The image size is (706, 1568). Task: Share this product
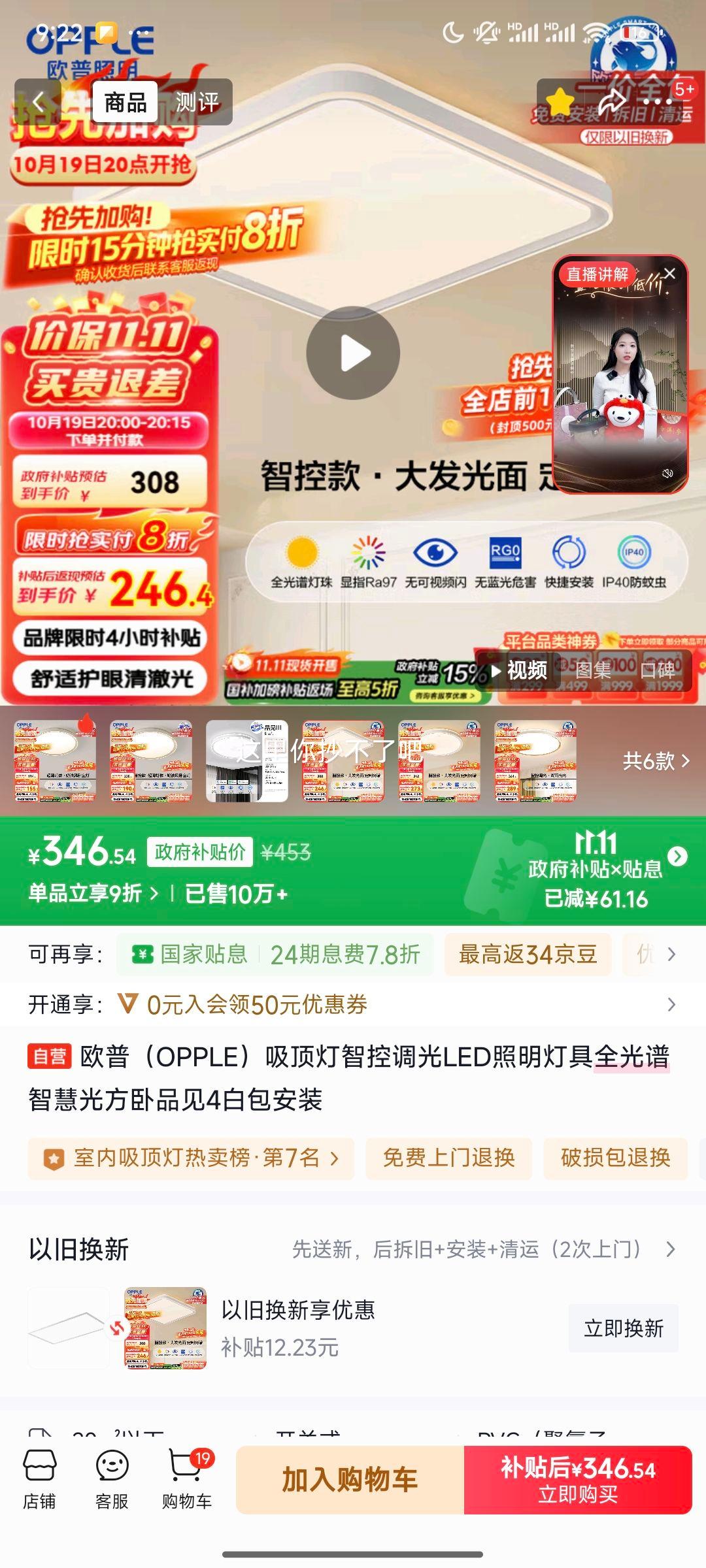(x=611, y=102)
